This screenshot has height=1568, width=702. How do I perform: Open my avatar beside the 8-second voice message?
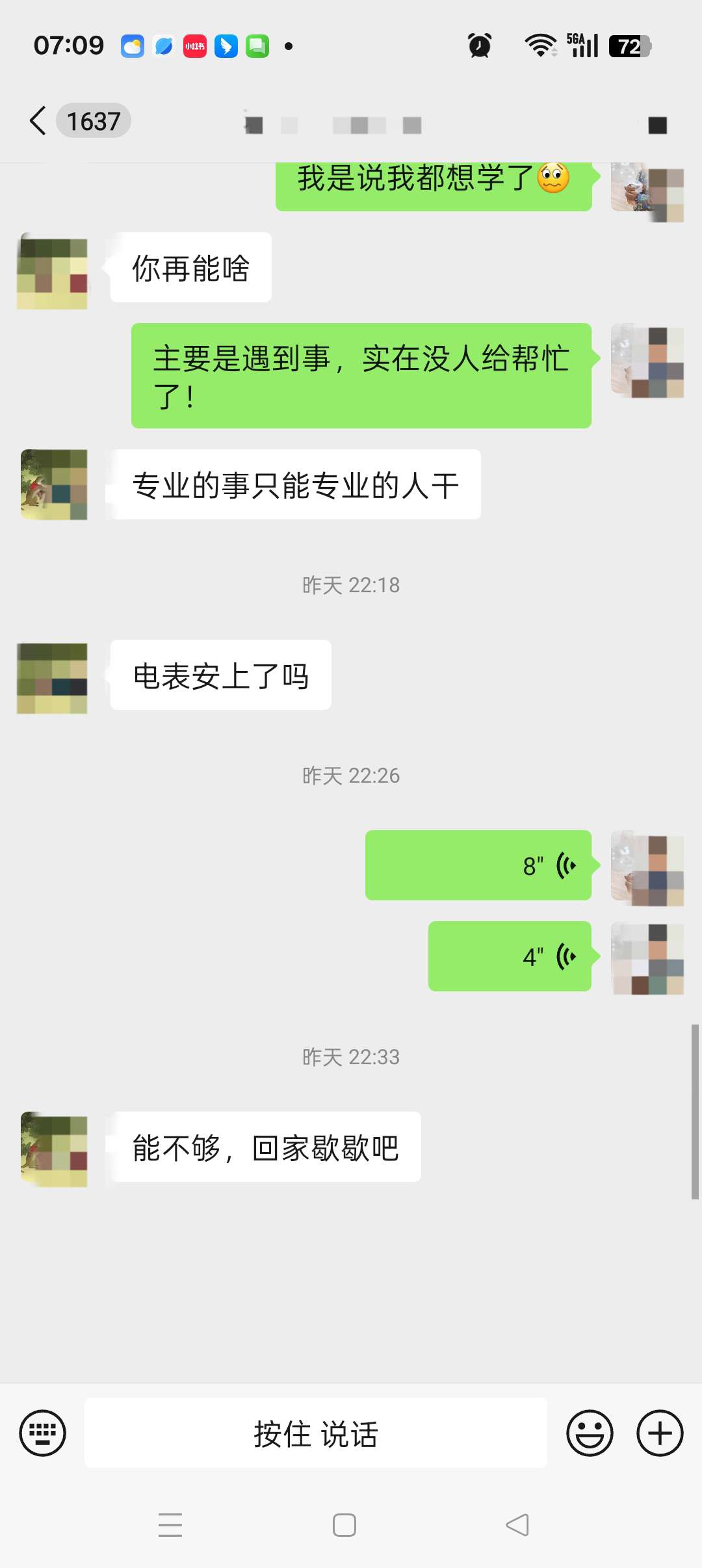pos(647,869)
